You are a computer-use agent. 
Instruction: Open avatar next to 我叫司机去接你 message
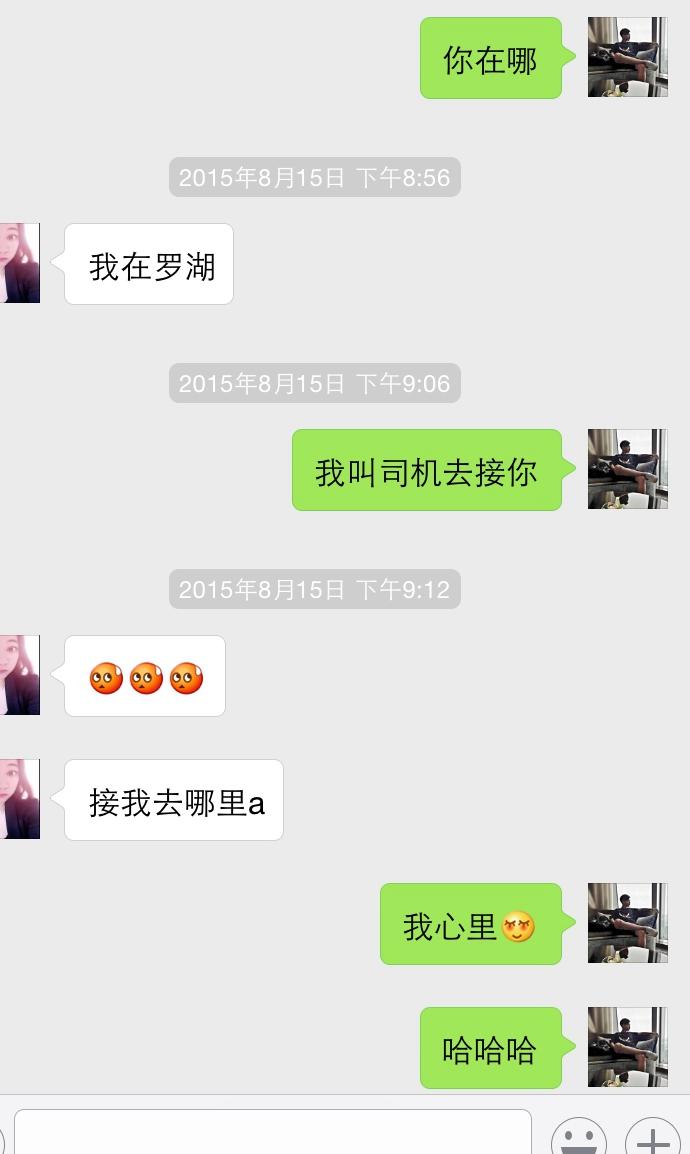[x=627, y=470]
